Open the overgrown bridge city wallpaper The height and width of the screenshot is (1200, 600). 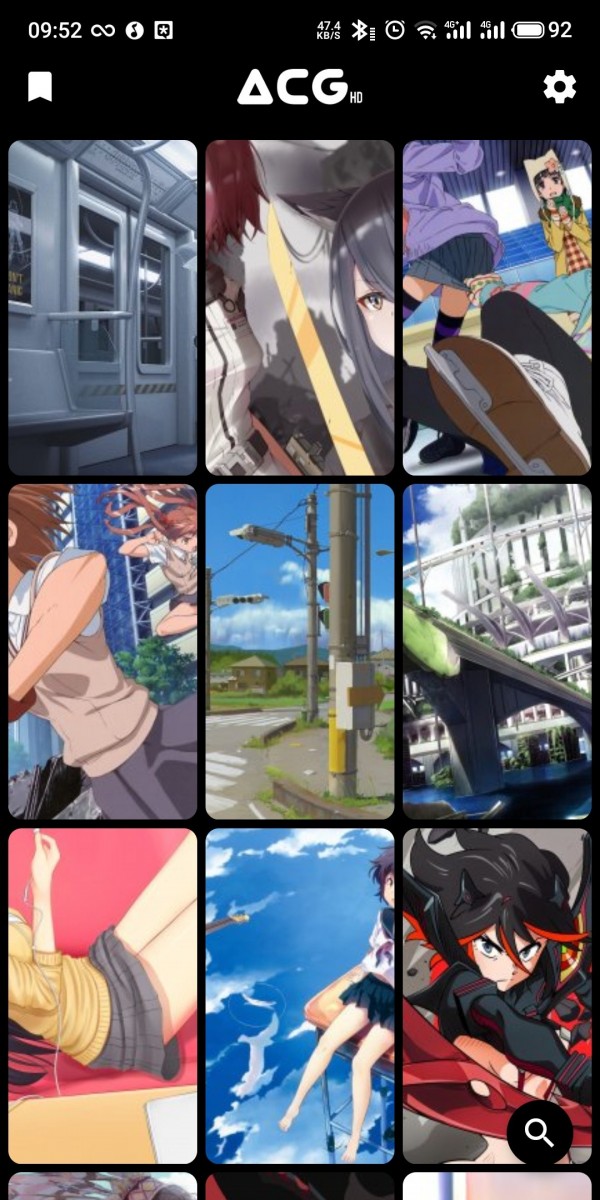[497, 652]
